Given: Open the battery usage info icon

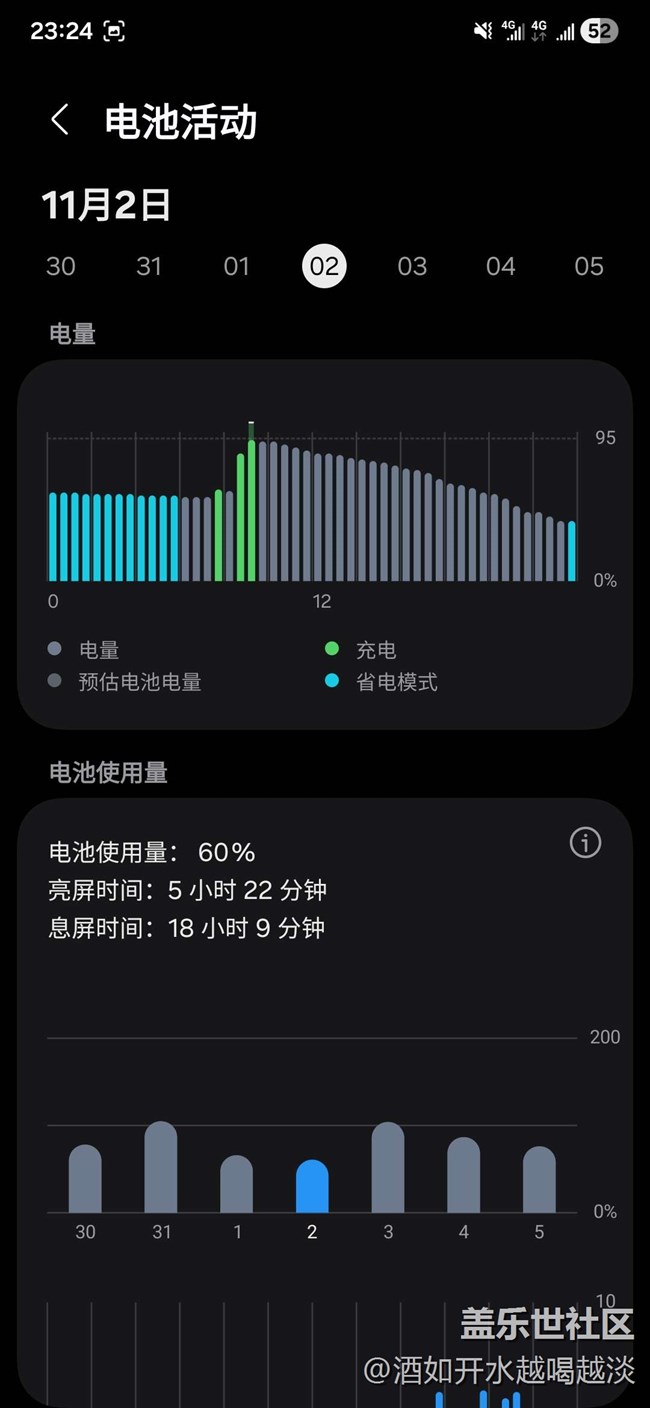Looking at the screenshot, I should coord(585,843).
